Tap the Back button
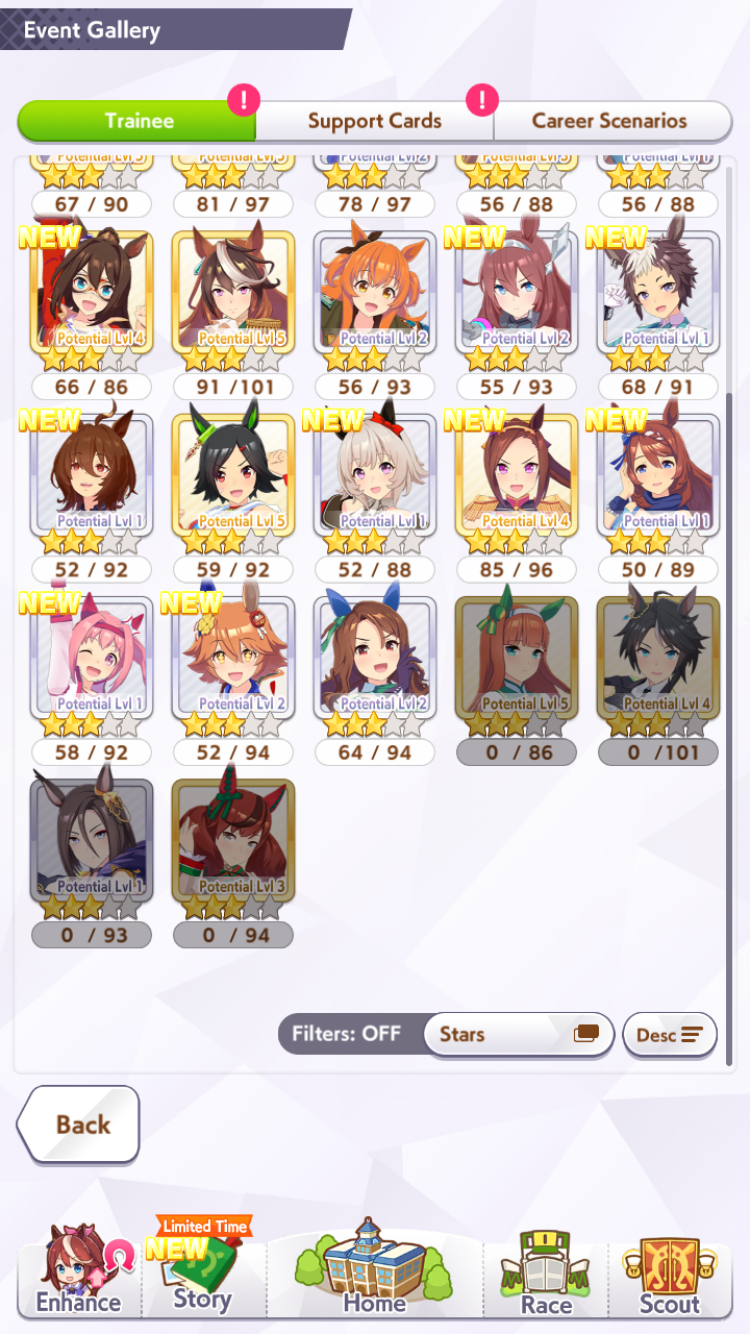The width and height of the screenshot is (750, 1334). pos(79,1124)
